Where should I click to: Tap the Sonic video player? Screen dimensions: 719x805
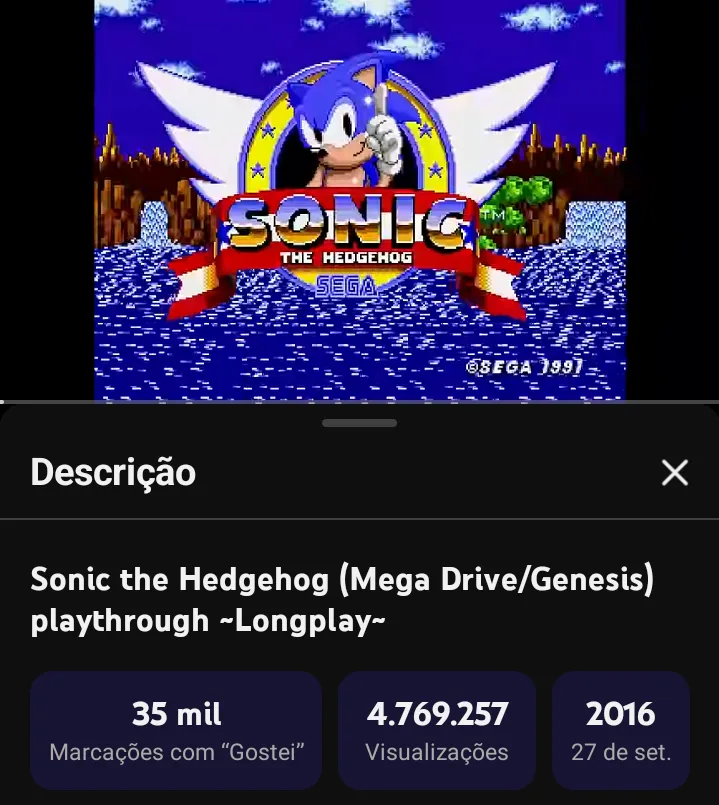(360, 200)
